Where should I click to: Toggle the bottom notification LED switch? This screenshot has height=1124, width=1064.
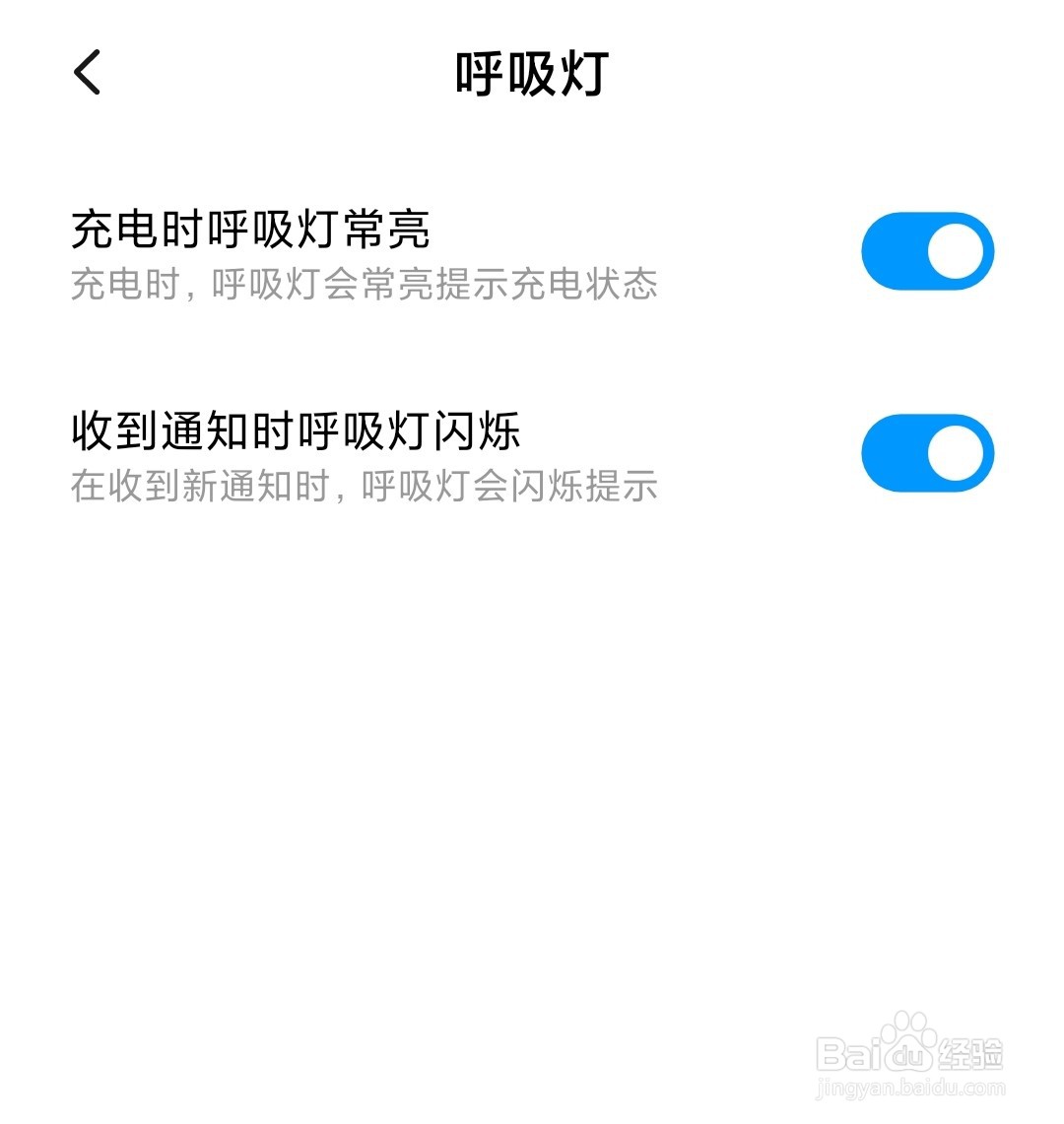point(924,452)
